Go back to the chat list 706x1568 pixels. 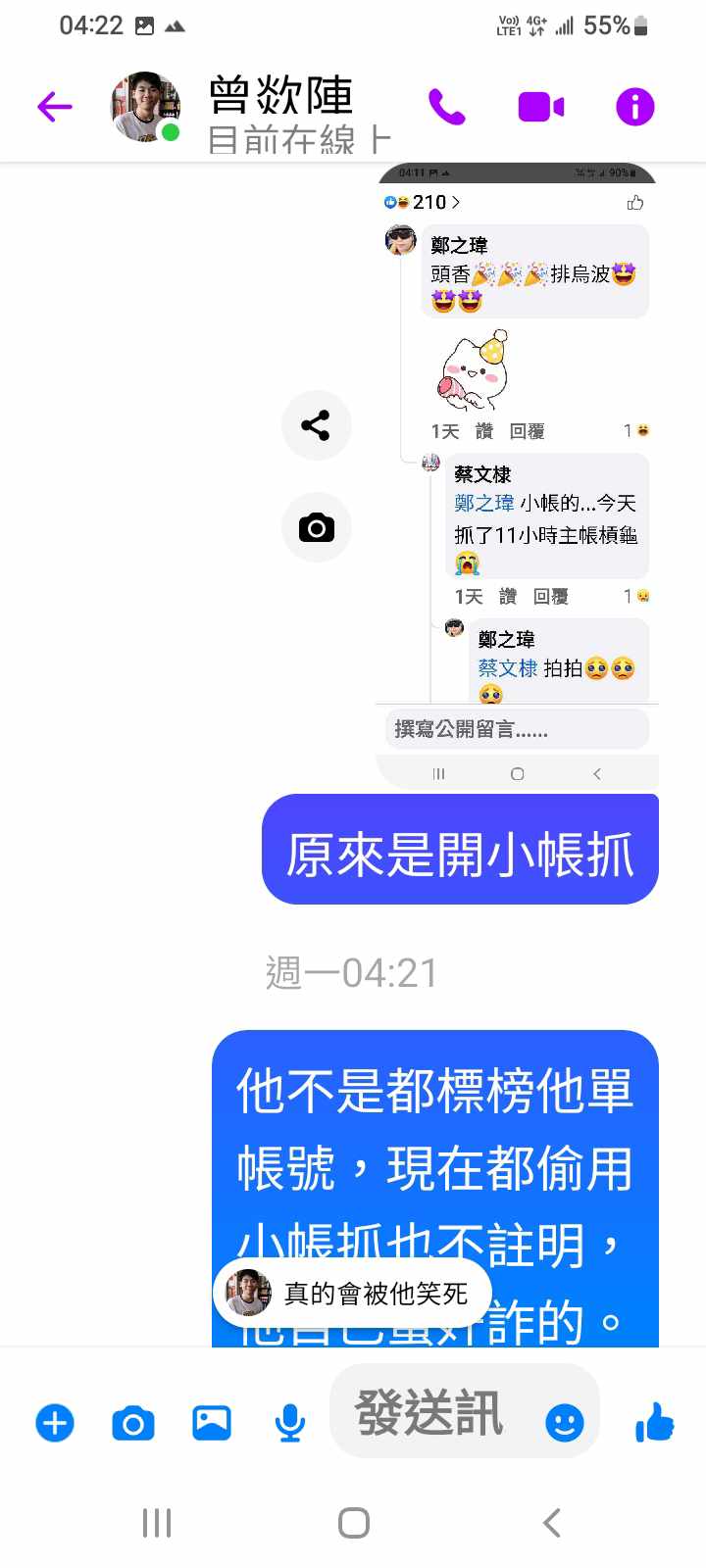55,107
